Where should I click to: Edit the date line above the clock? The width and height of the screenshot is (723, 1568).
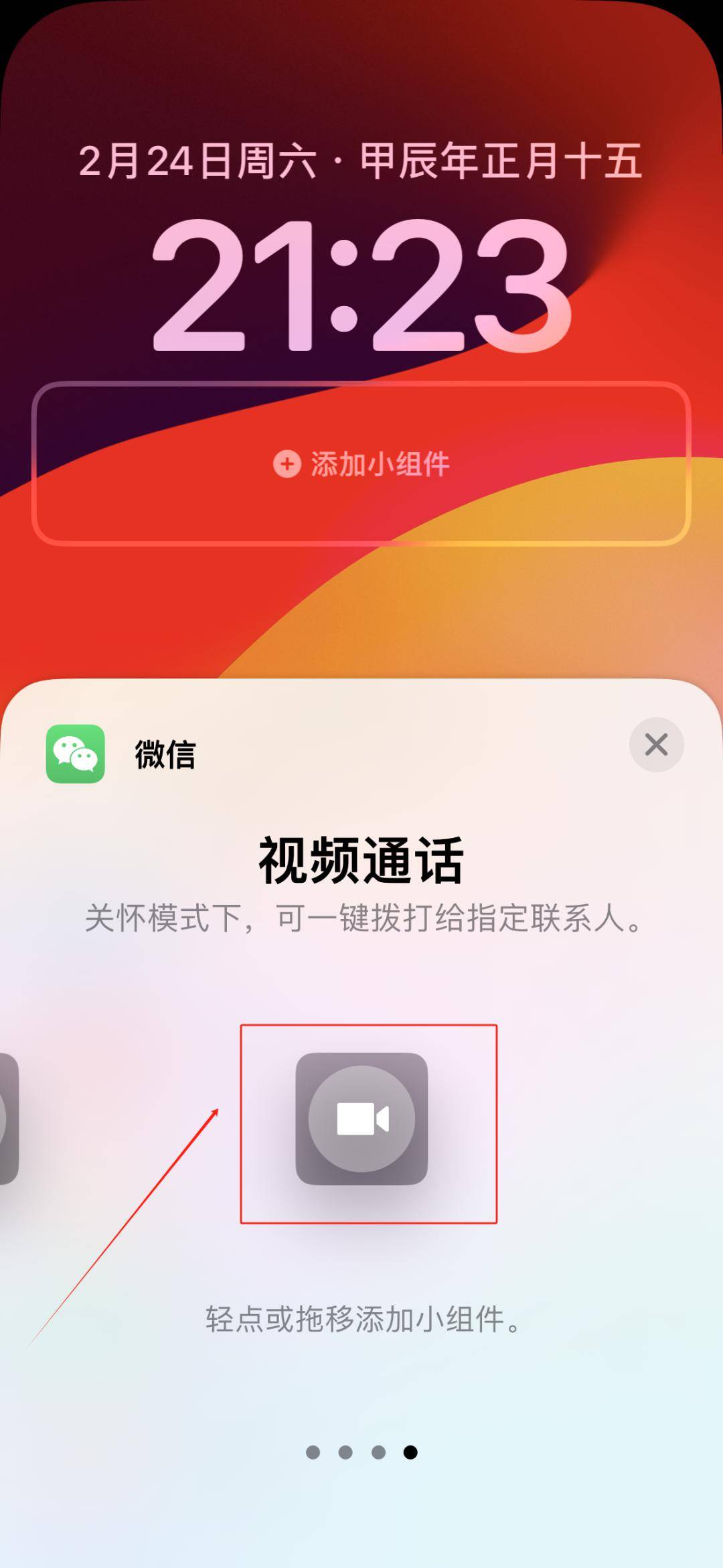(361, 161)
